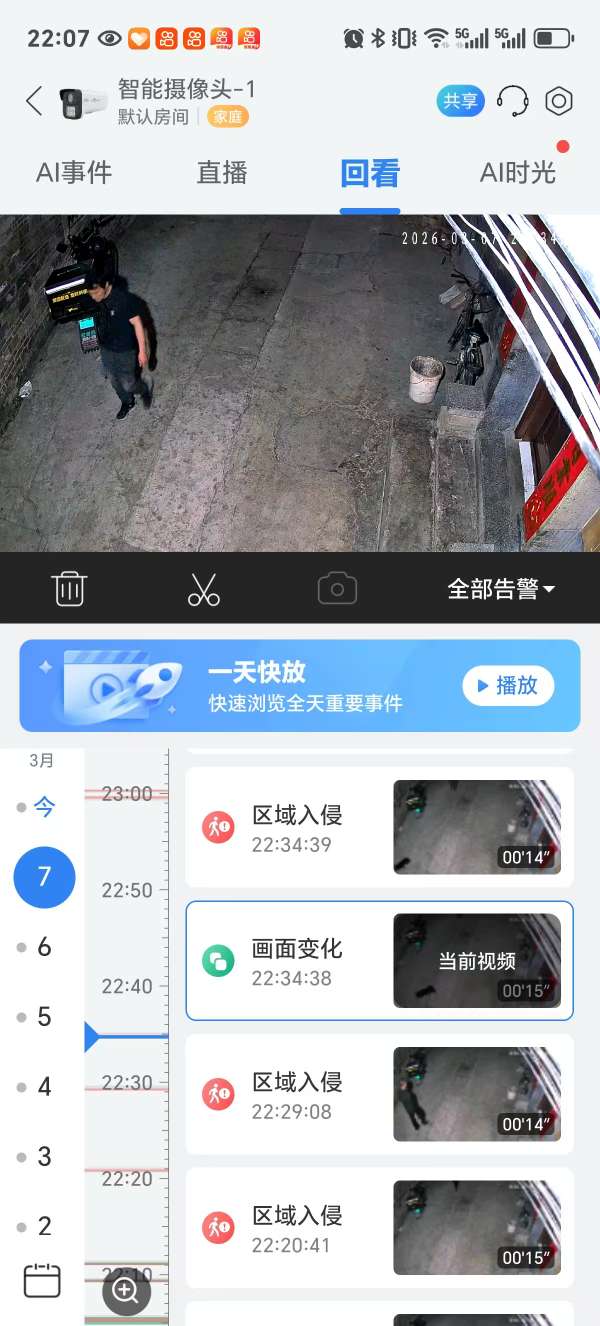
Task: Zoom in the timeline with magnifier
Action: coord(126,1291)
